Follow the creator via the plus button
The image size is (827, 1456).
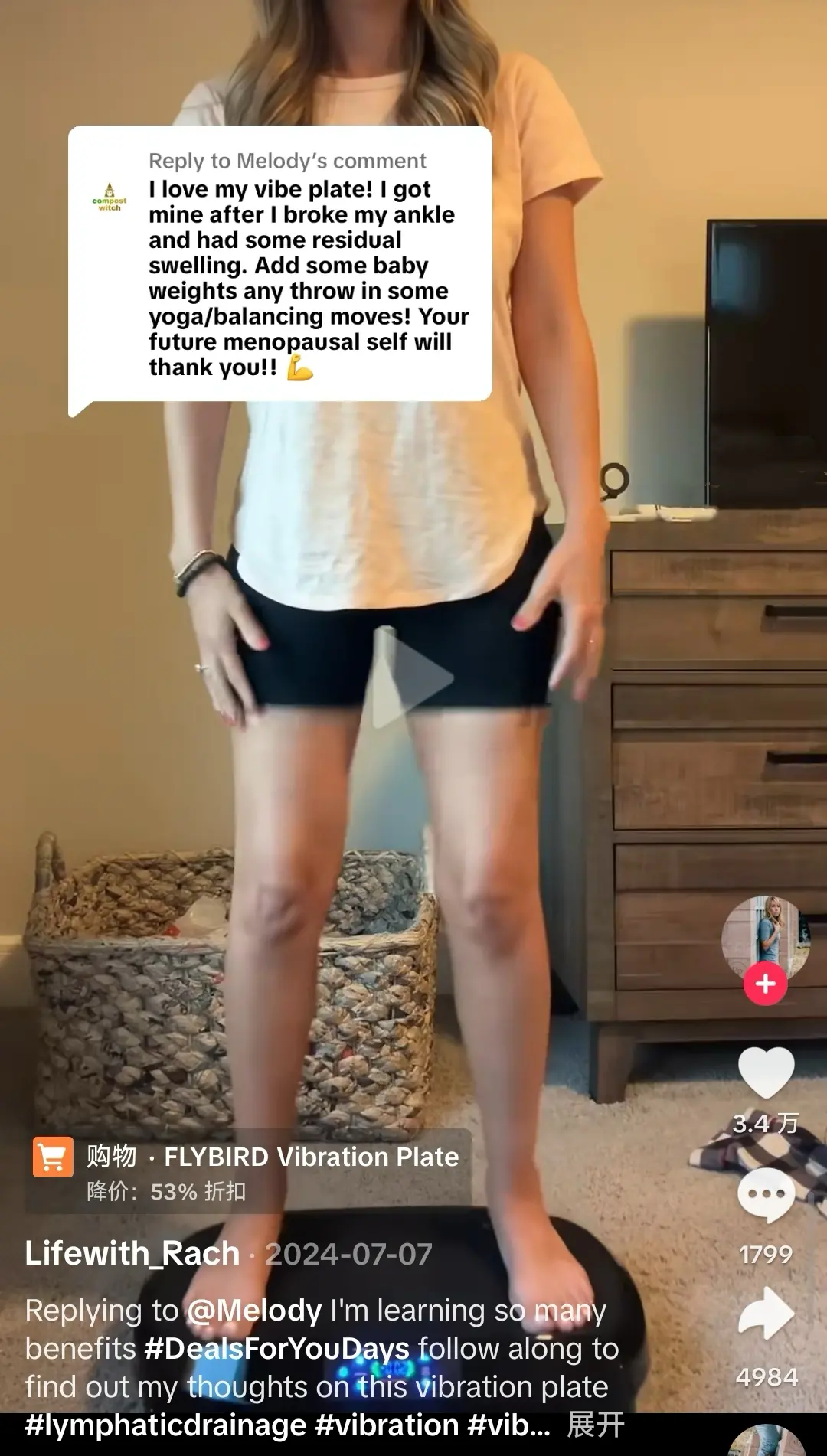[x=766, y=984]
